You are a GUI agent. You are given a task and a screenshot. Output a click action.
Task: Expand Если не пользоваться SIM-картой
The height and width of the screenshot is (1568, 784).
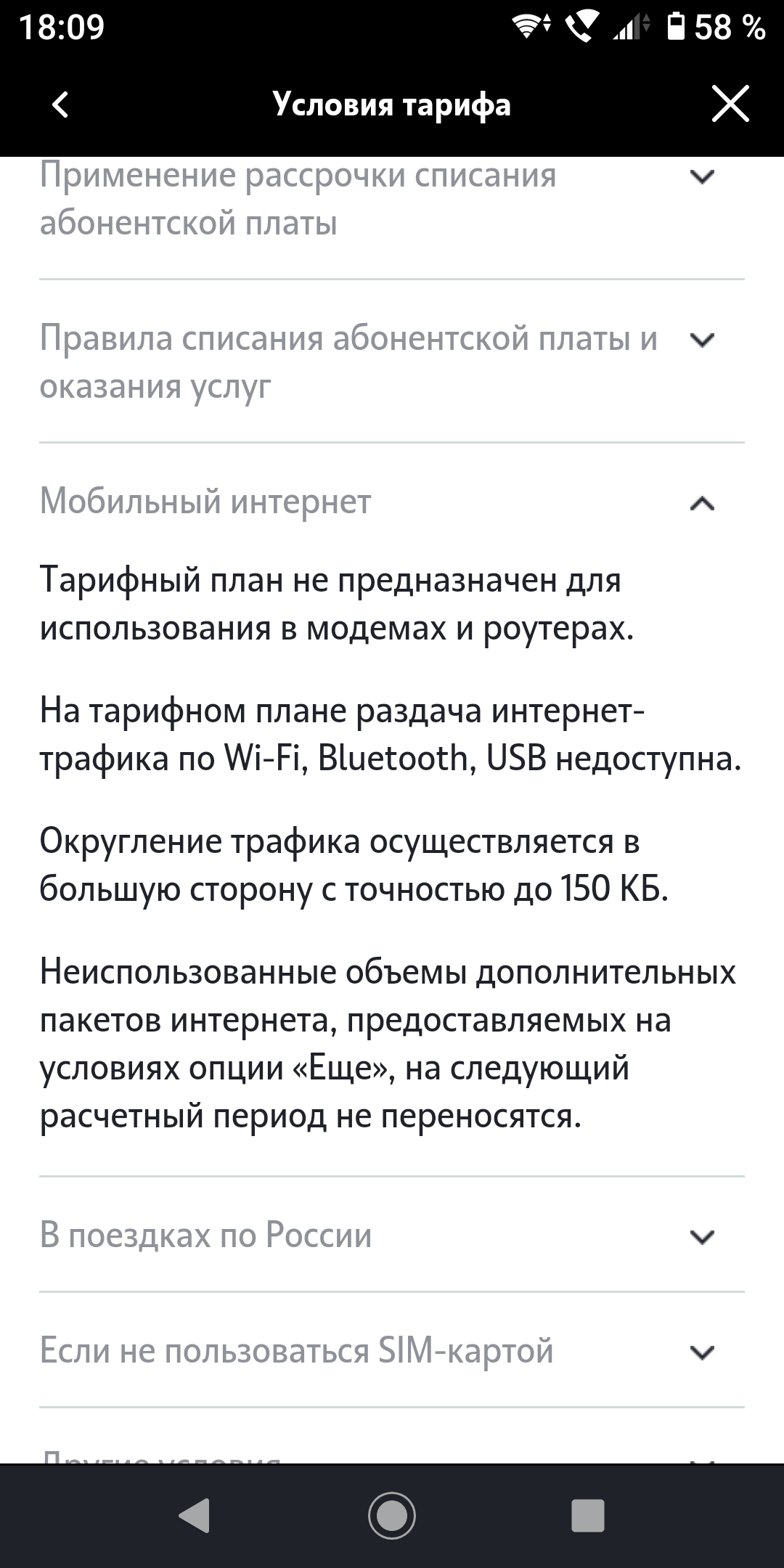click(x=392, y=1351)
